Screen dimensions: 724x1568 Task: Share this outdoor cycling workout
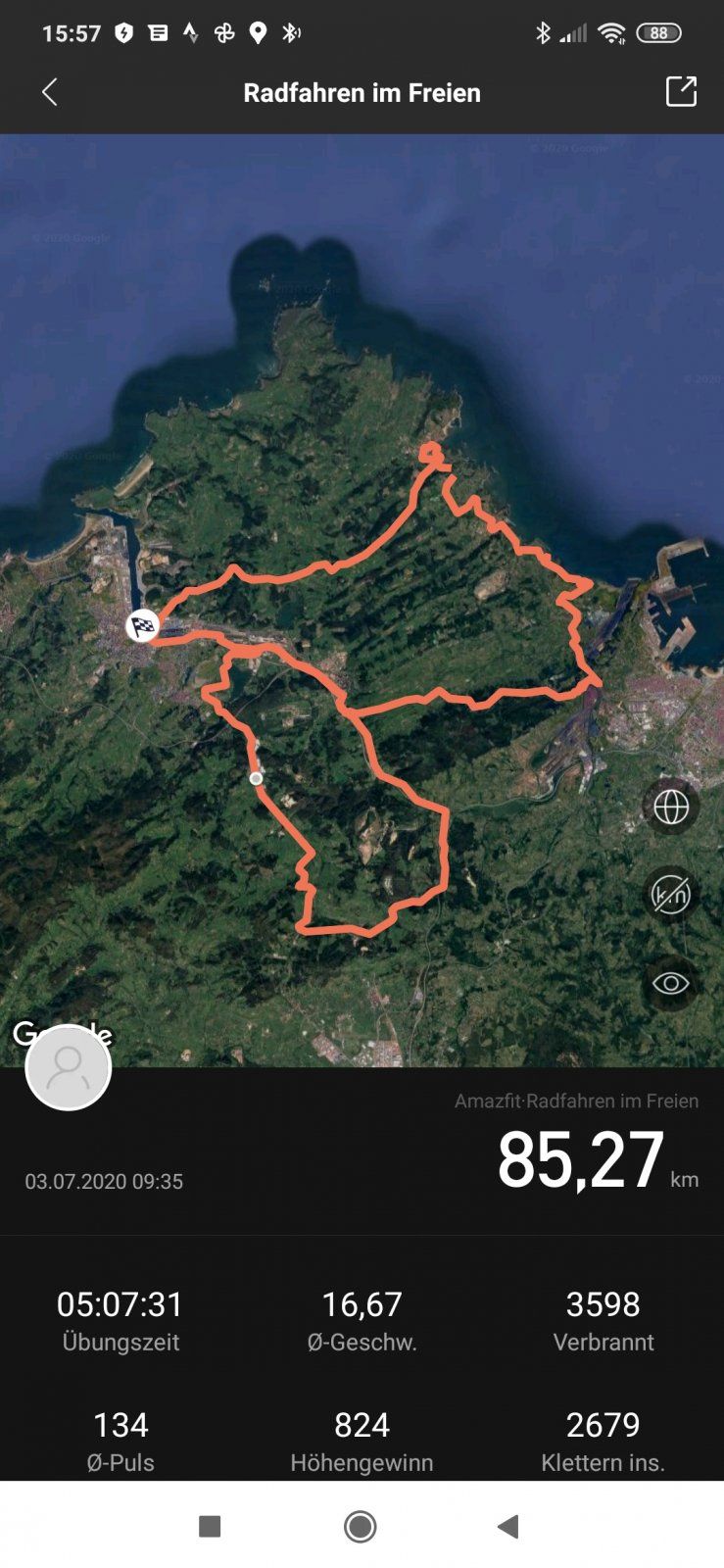[680, 92]
